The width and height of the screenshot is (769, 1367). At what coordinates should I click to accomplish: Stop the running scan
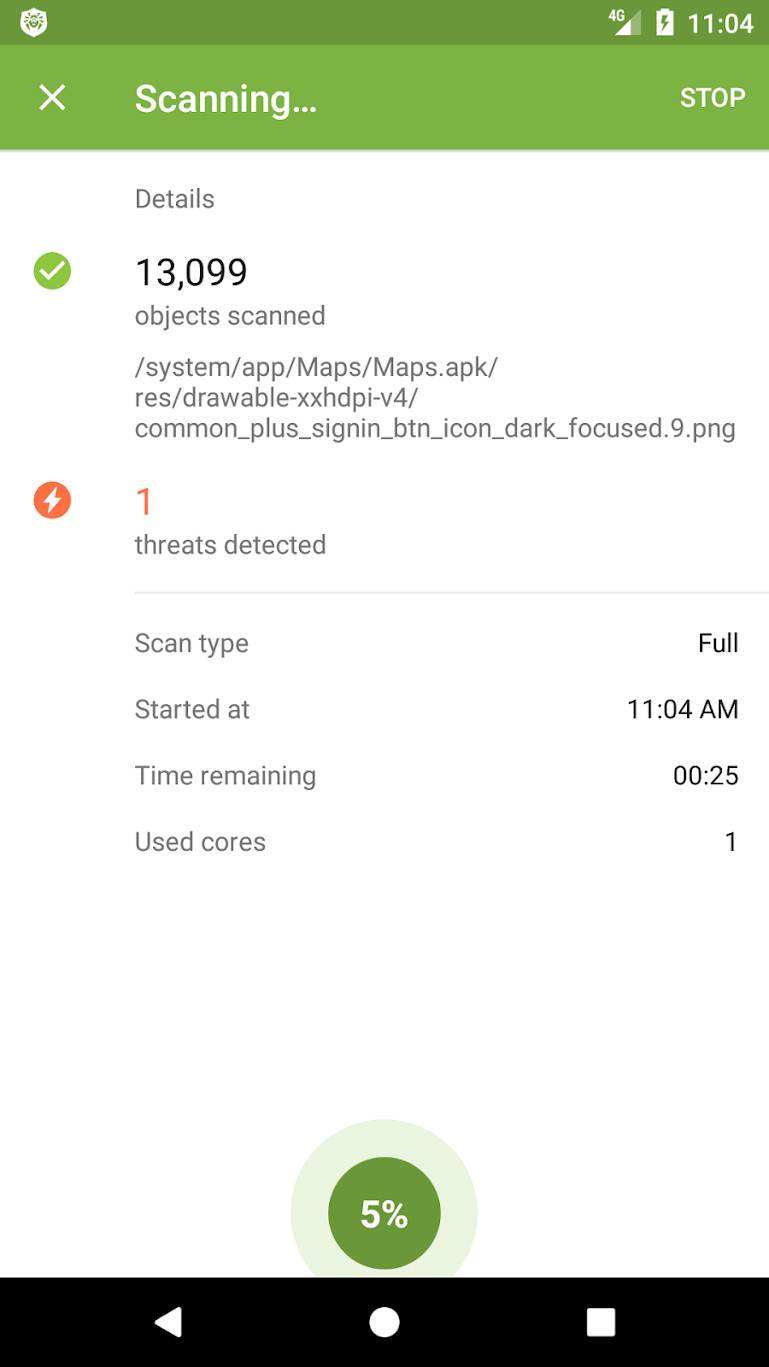[x=712, y=98]
